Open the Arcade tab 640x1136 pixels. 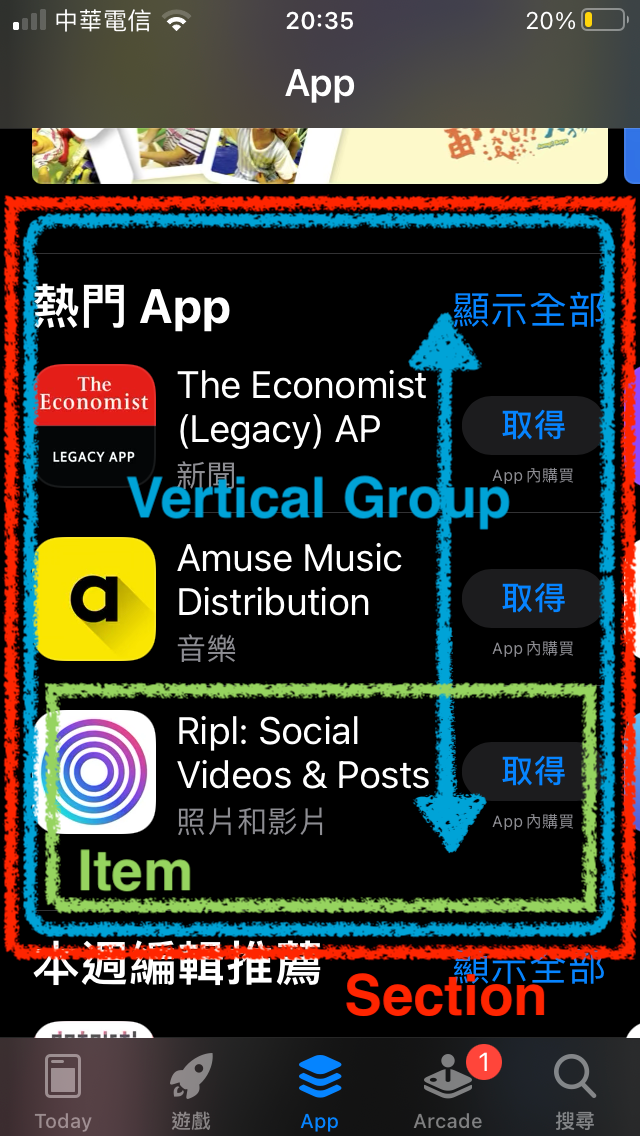448,1091
